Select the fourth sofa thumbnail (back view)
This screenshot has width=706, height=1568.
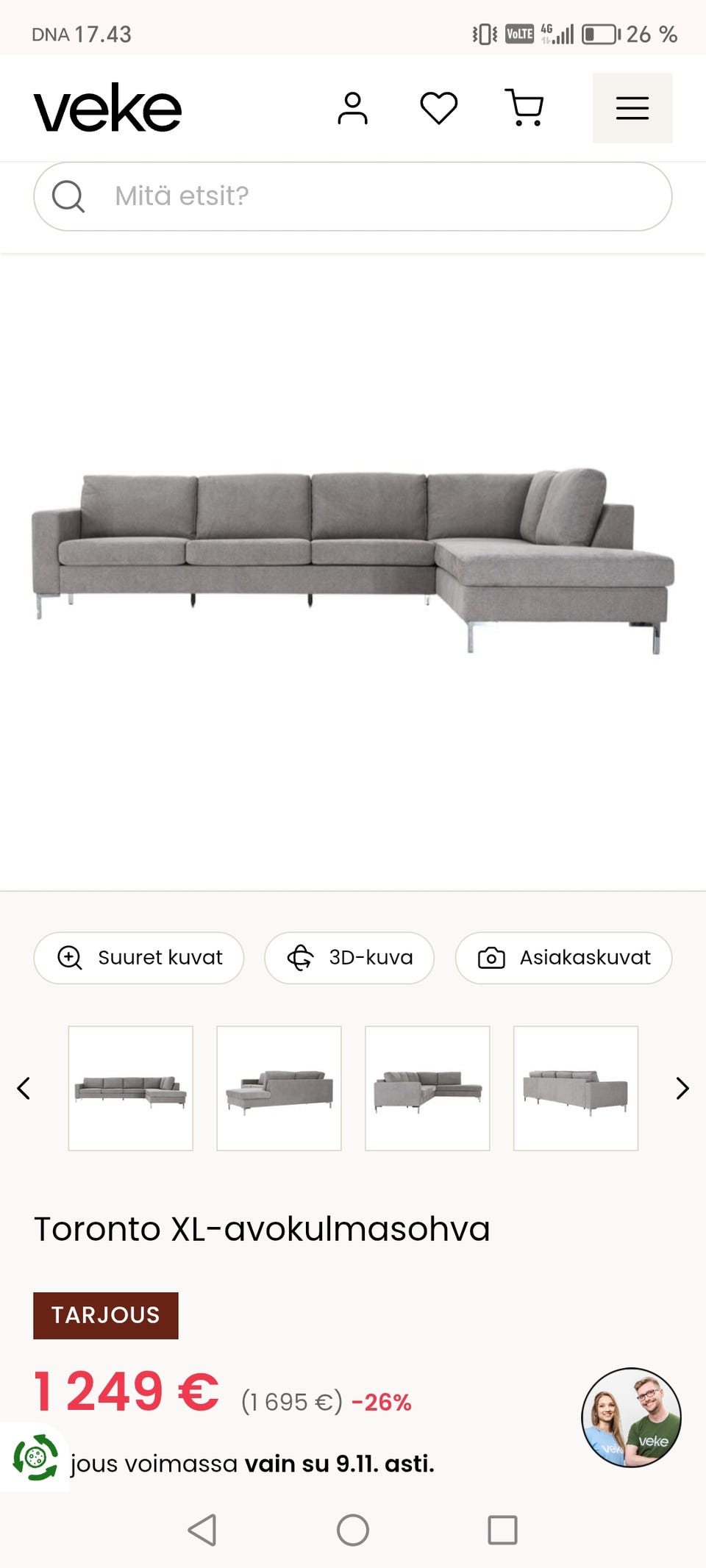point(576,1088)
